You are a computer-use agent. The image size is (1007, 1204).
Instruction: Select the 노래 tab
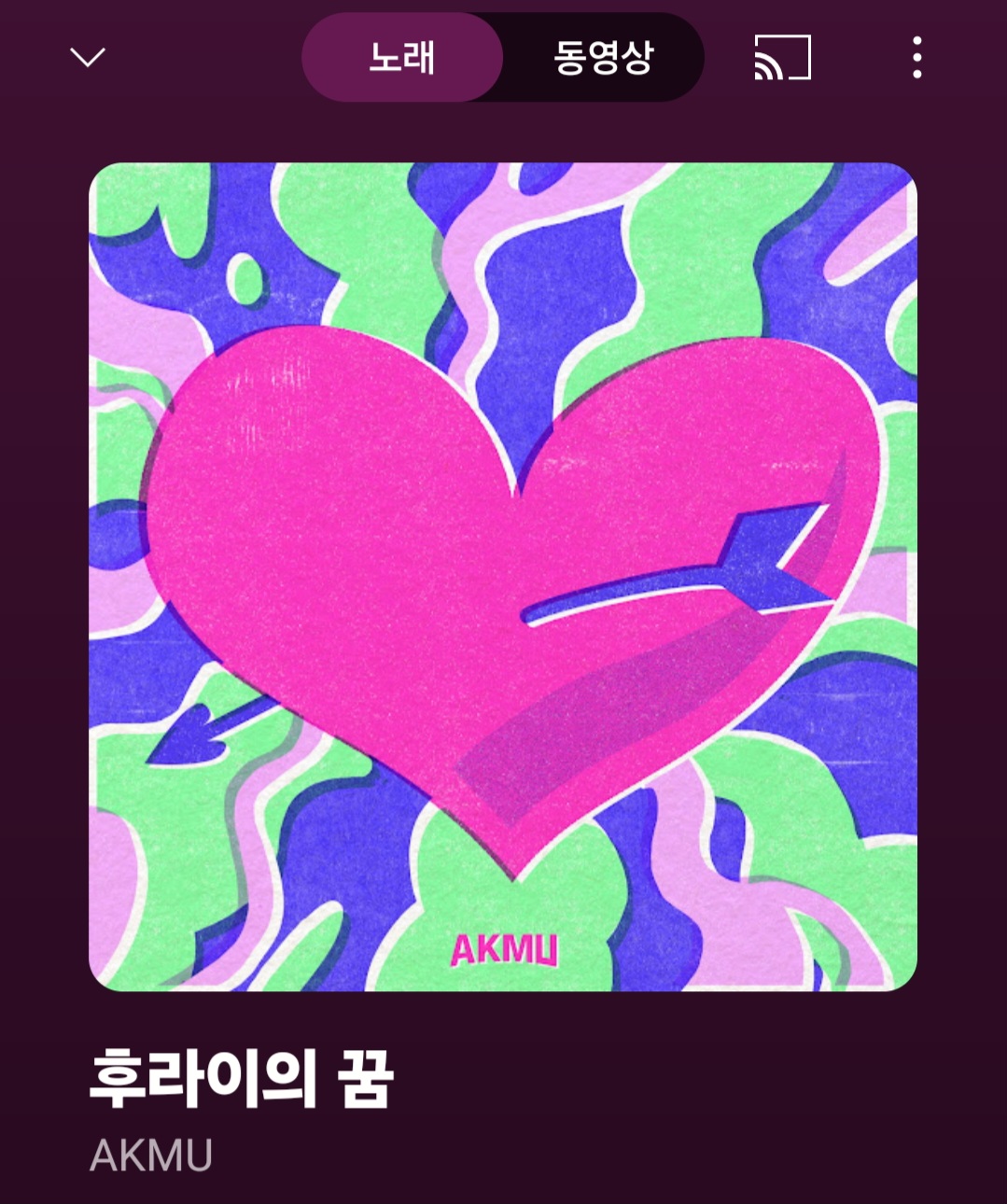[402, 58]
